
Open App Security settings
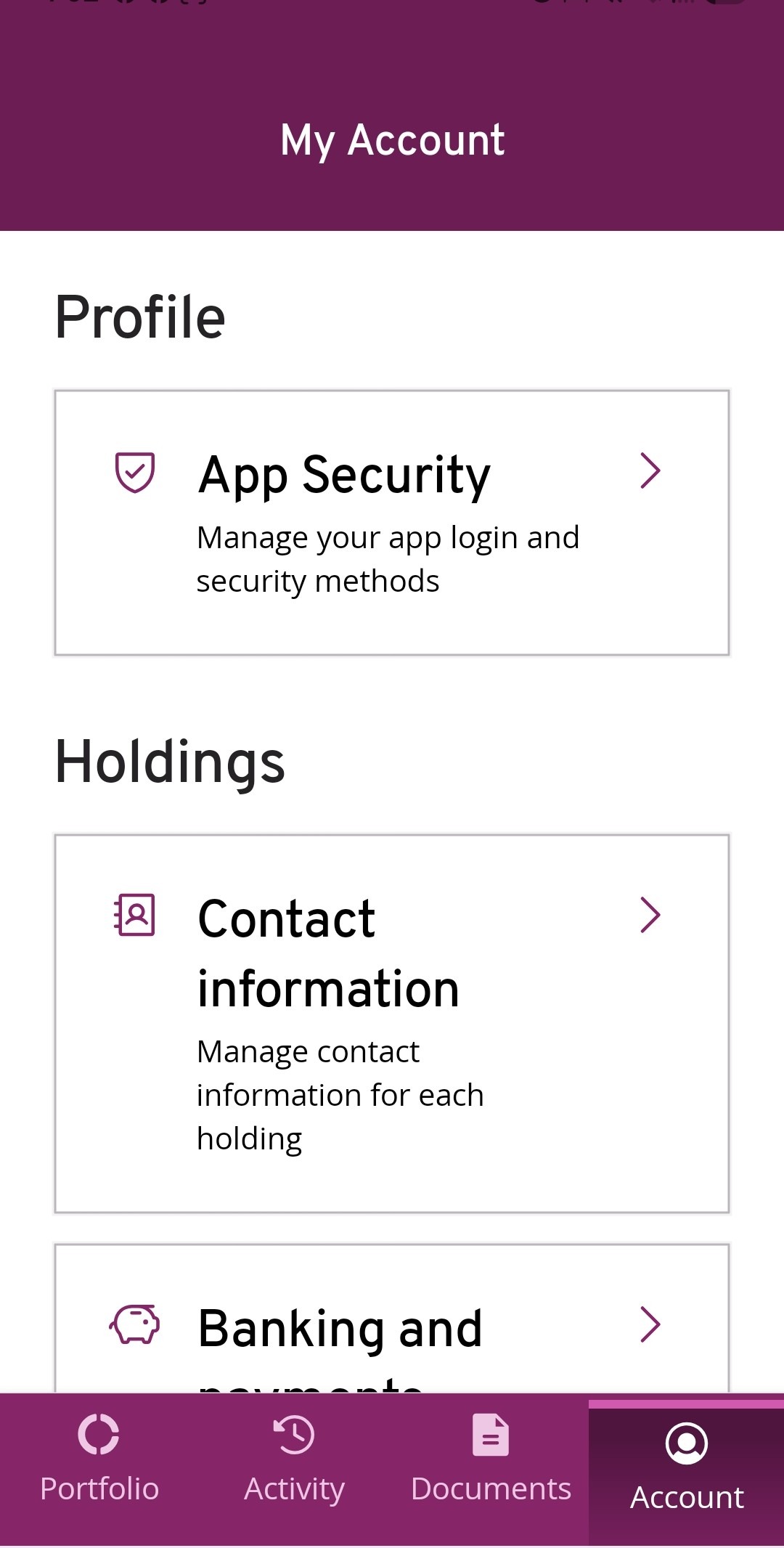392,523
